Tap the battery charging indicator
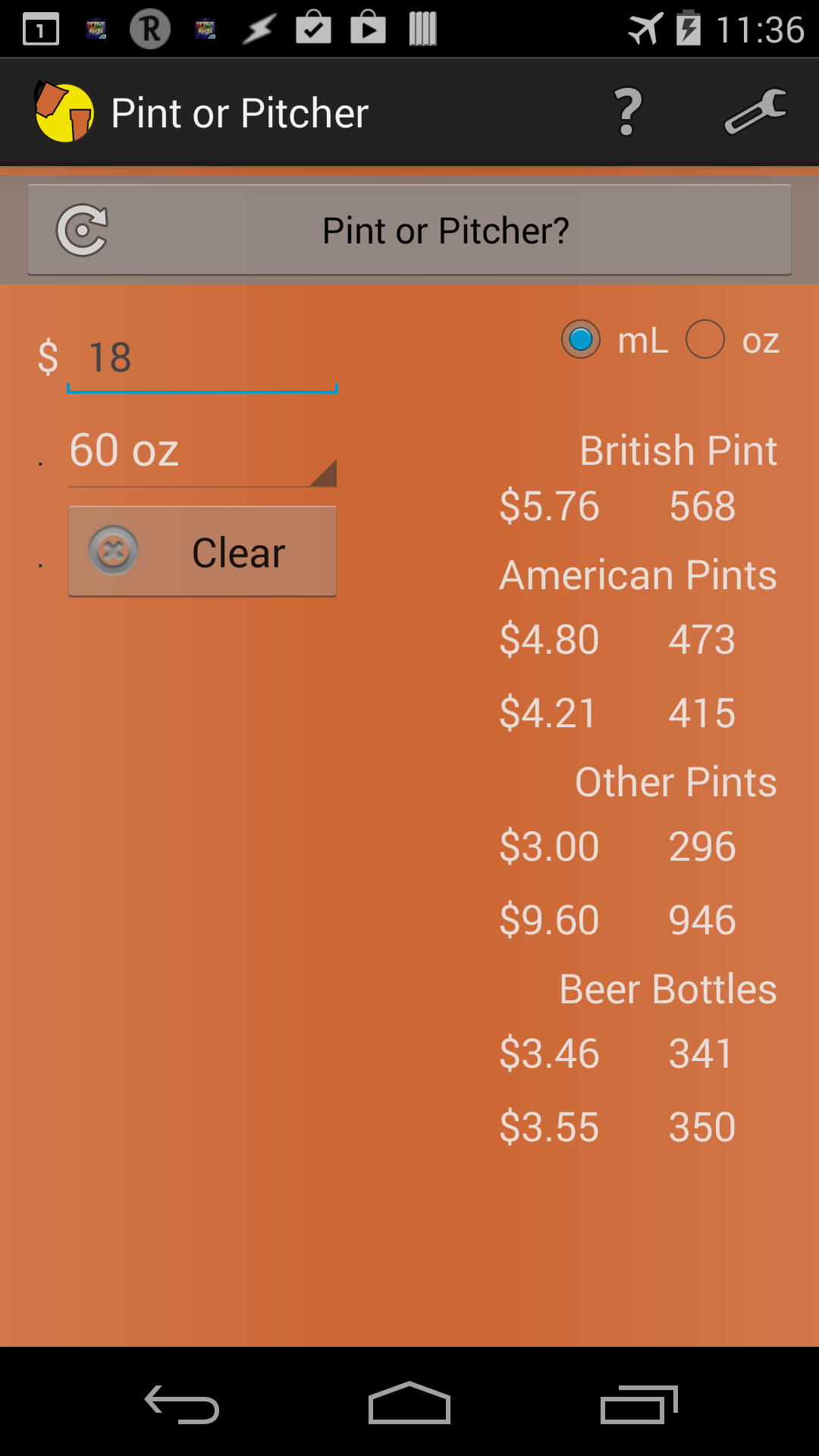The width and height of the screenshot is (819, 1456). (689, 29)
